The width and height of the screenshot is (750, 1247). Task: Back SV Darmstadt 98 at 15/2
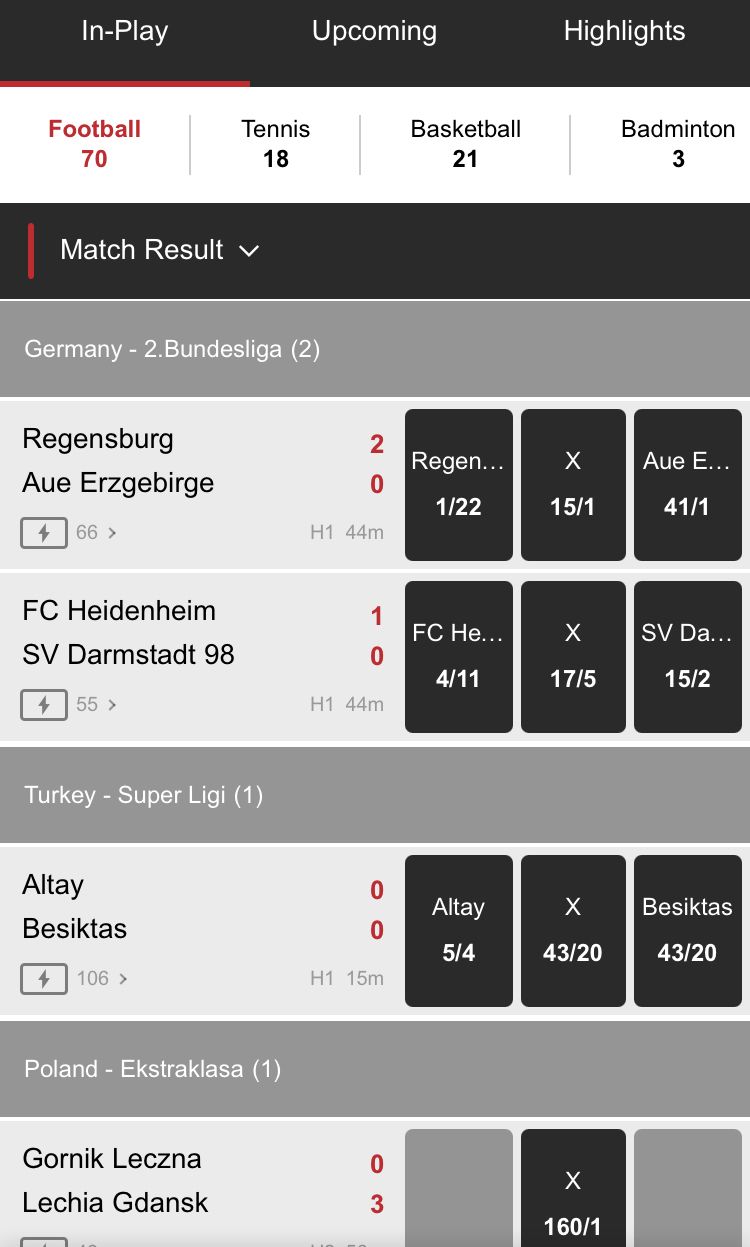(x=688, y=657)
